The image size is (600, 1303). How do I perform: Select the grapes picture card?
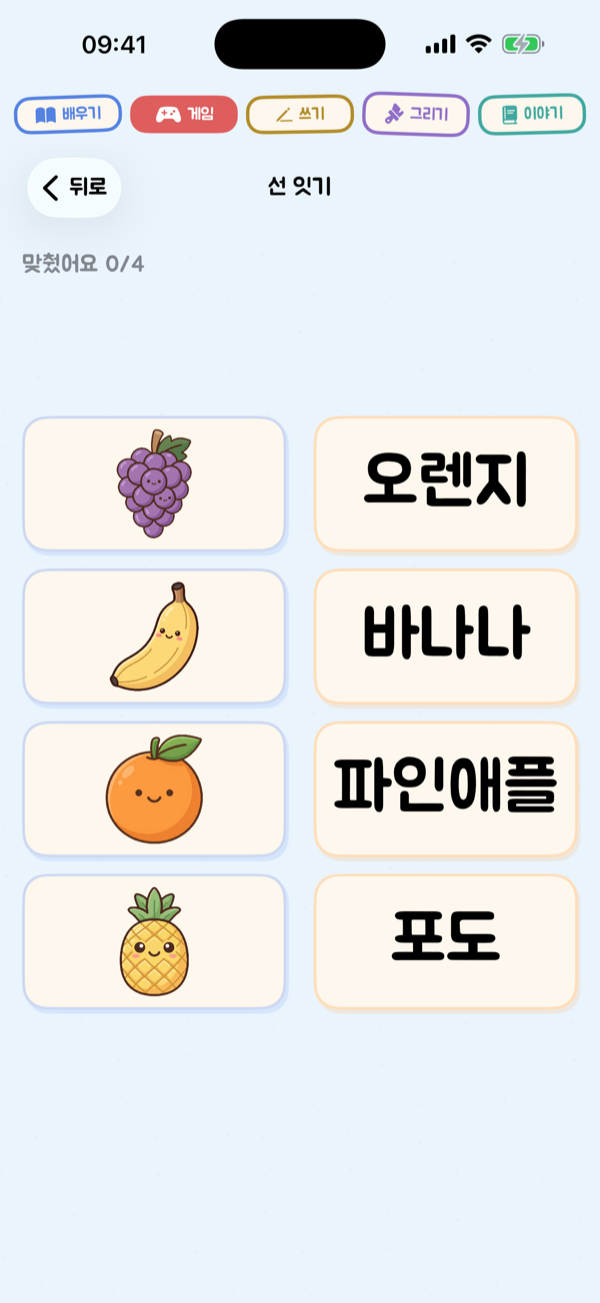[x=154, y=484]
